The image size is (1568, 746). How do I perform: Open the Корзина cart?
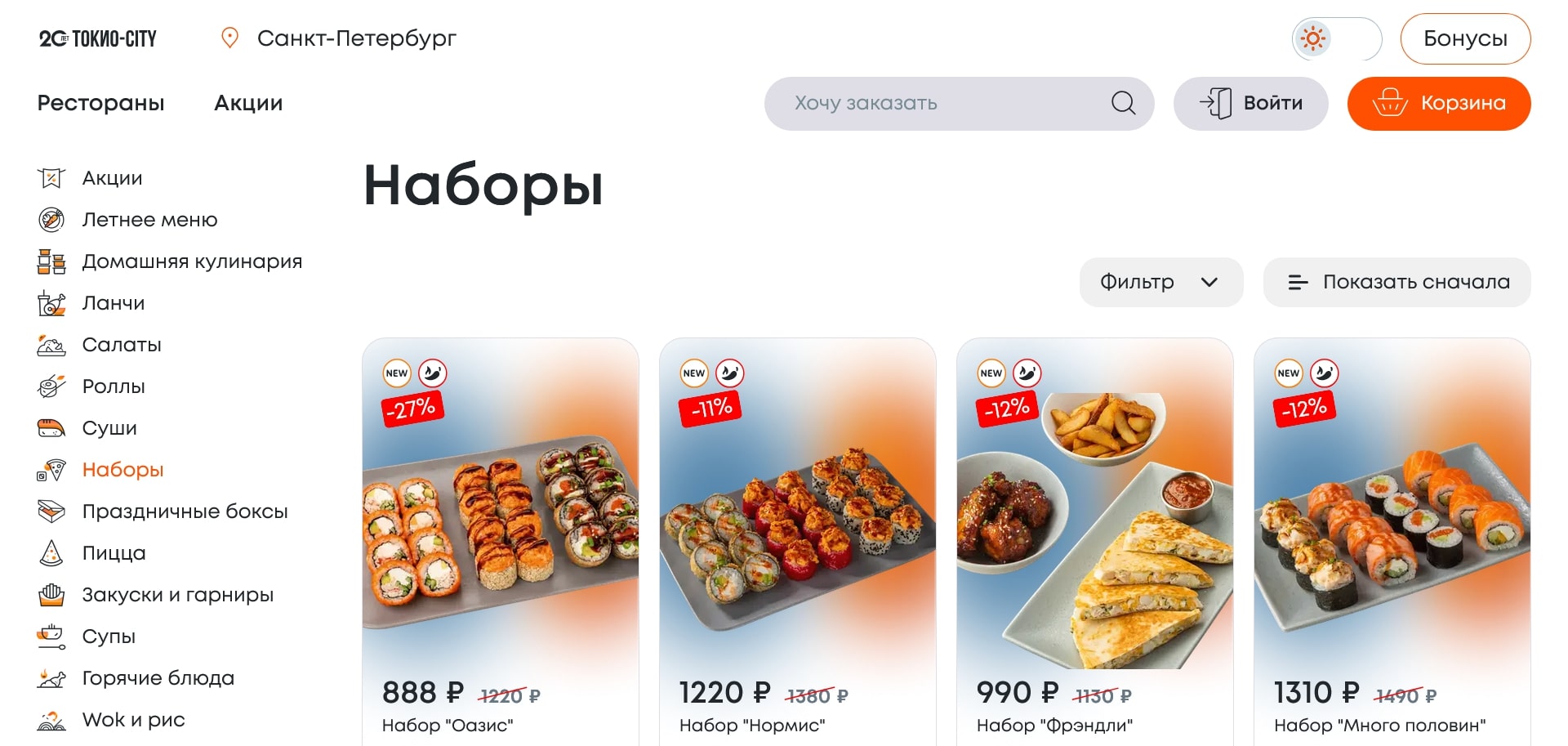click(x=1438, y=103)
